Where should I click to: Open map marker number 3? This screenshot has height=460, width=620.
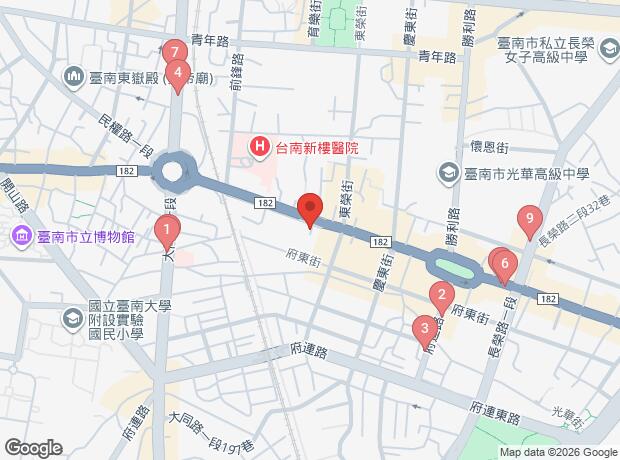point(425,327)
